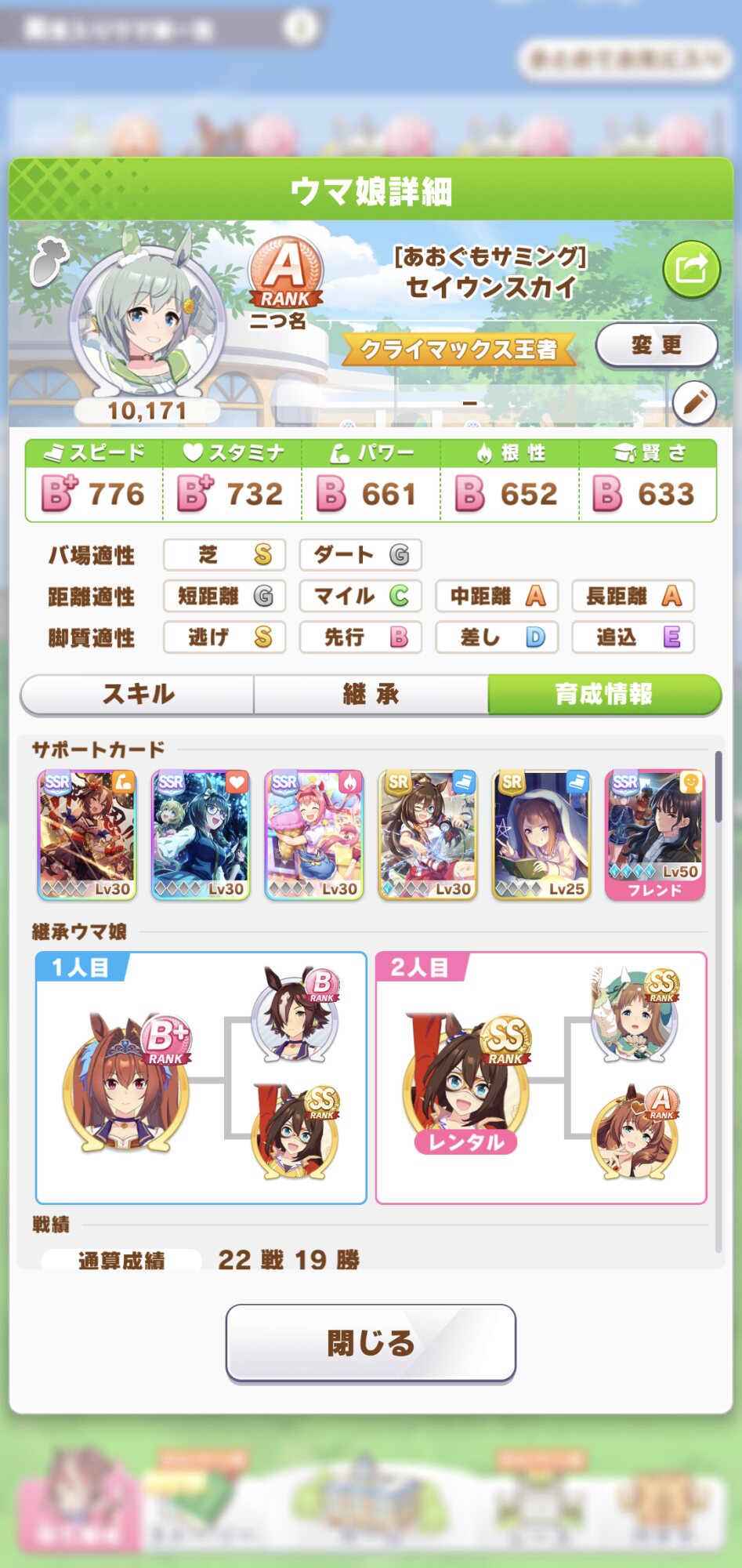Switch to the スキル tab

point(138,694)
